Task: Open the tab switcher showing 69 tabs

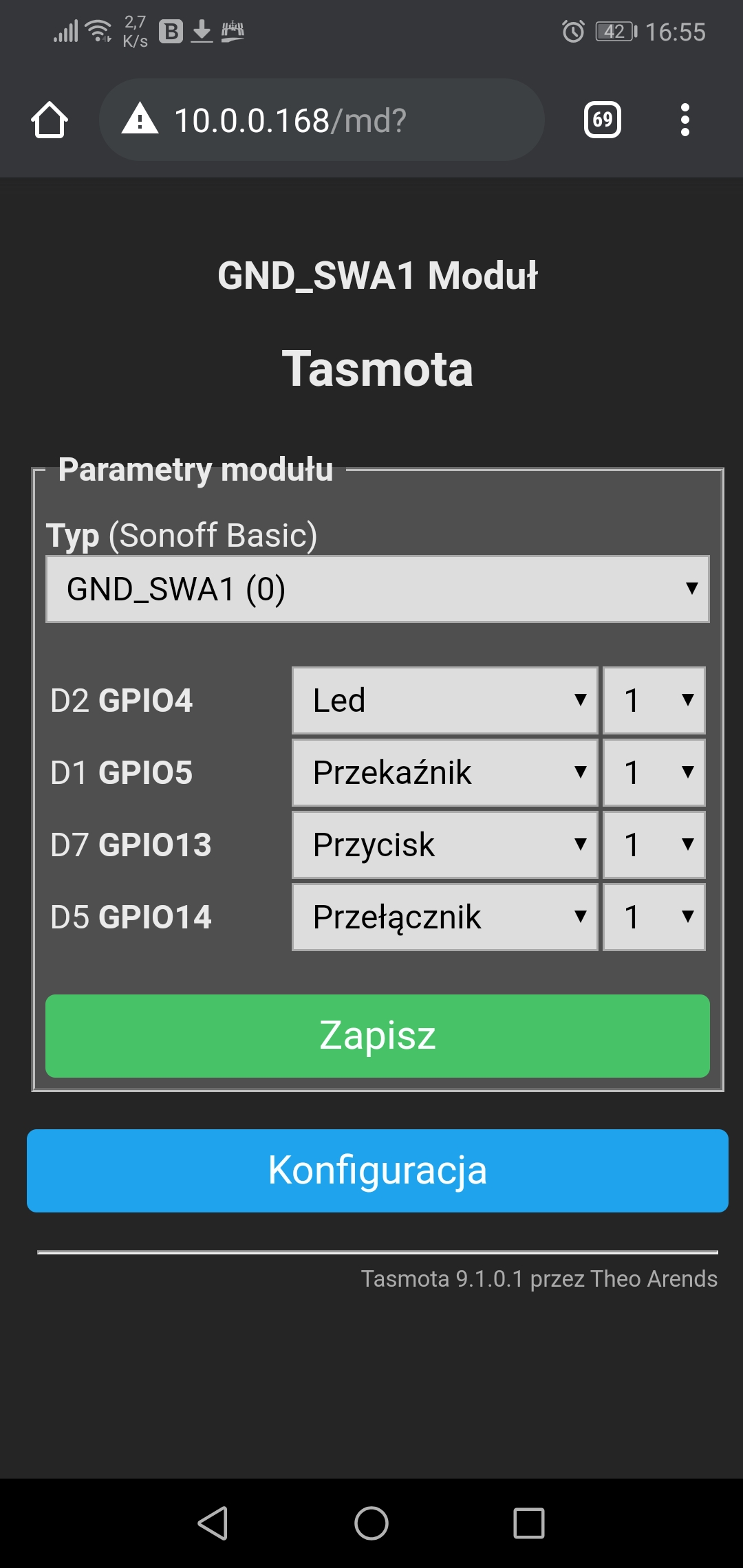Action: point(602,120)
